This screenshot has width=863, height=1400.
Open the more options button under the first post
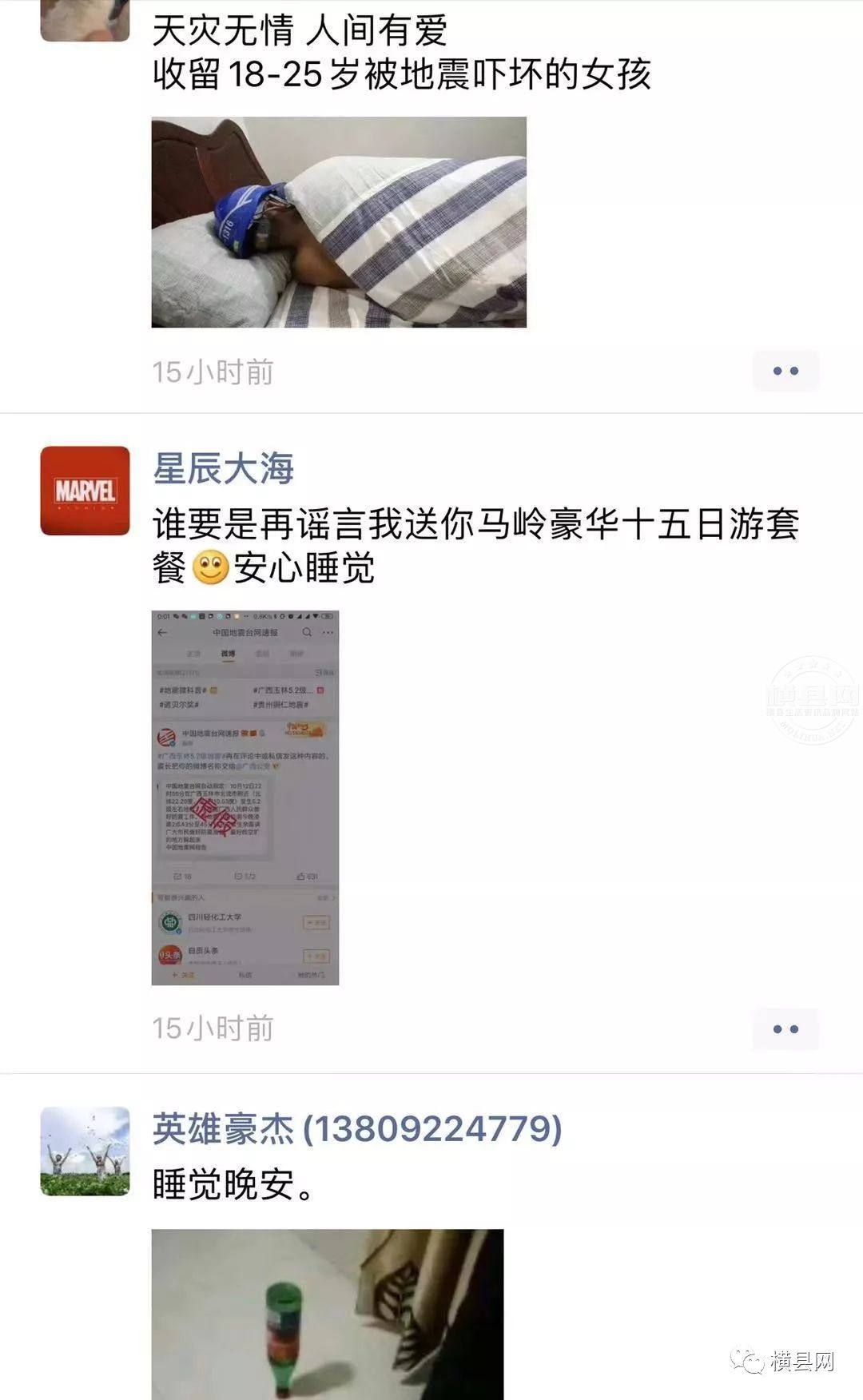pyautogui.click(x=785, y=371)
